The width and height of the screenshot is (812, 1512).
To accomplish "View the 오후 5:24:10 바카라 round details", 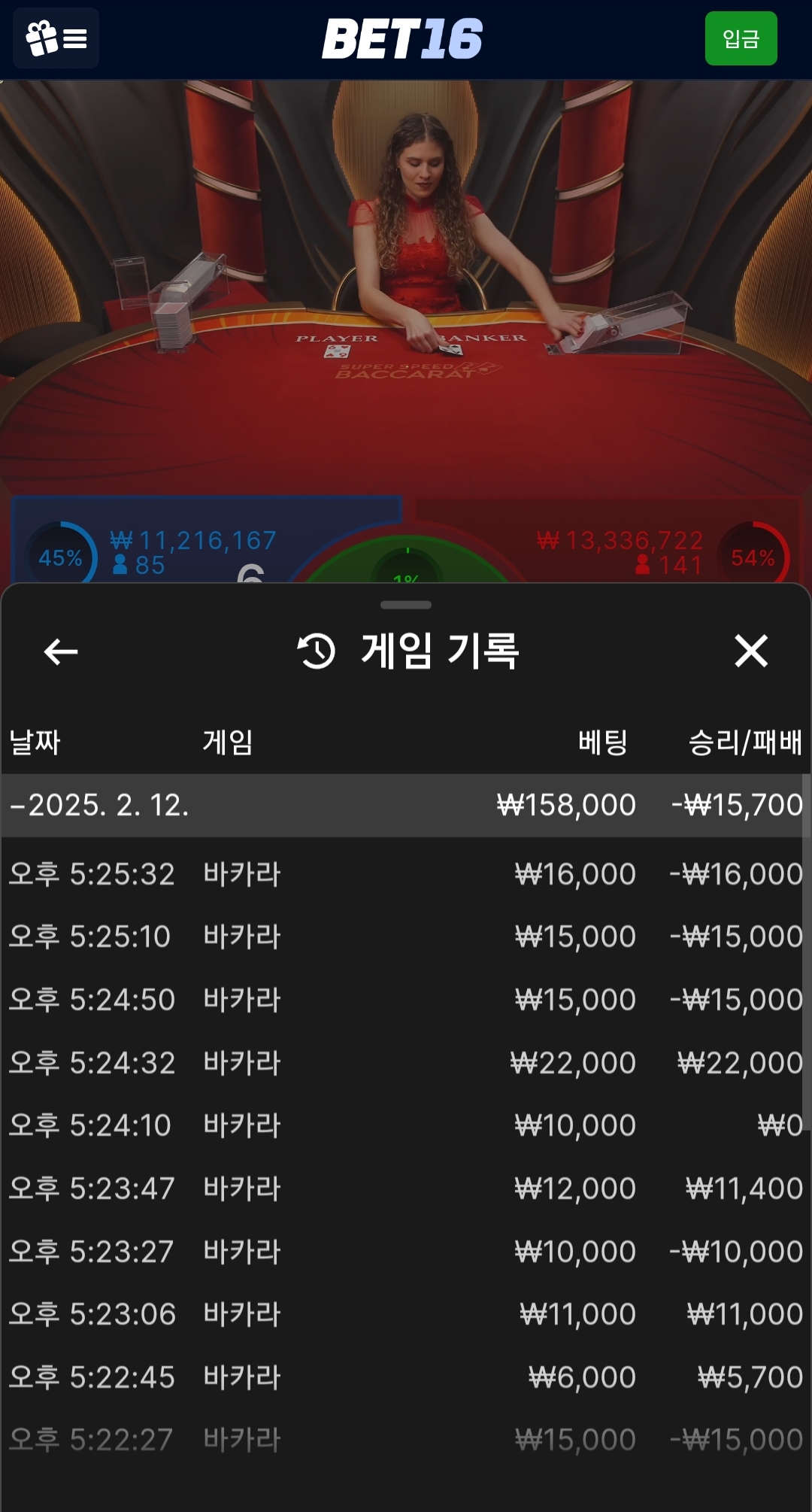I will pos(404,1125).
